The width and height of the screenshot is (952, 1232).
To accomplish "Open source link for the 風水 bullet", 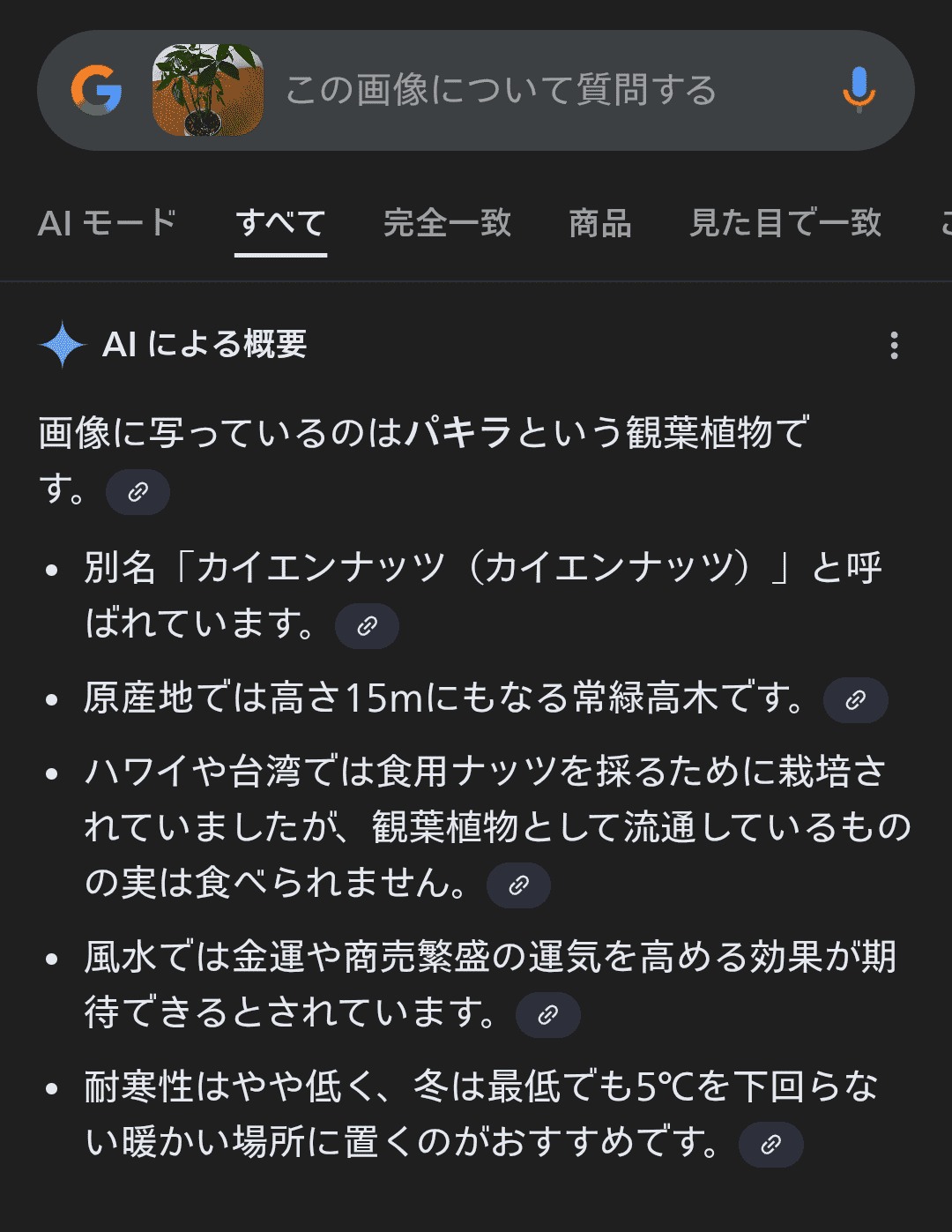I will click(x=547, y=1015).
